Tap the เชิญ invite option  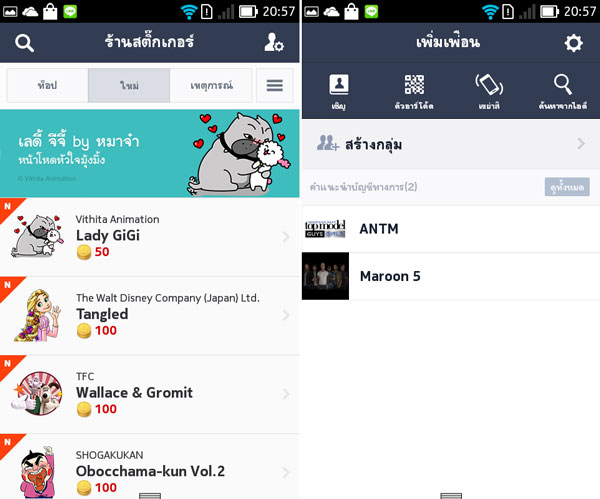[x=338, y=91]
